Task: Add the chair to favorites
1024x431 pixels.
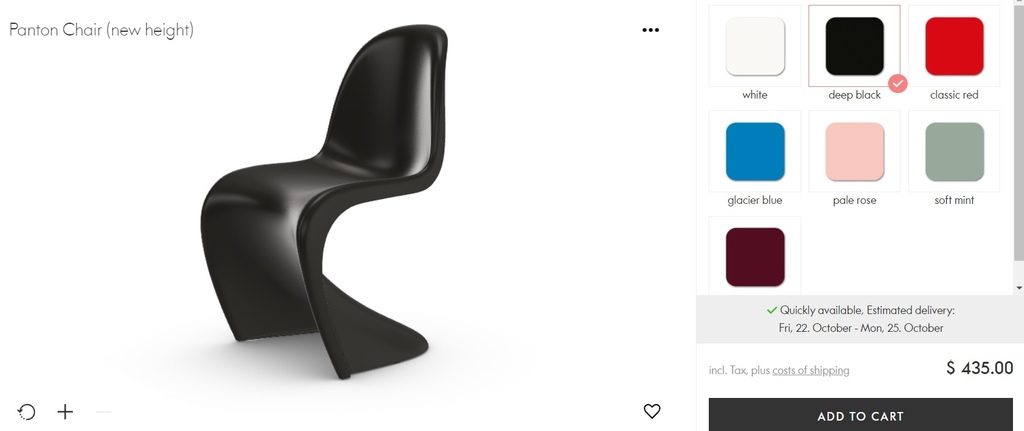Action: [652, 411]
